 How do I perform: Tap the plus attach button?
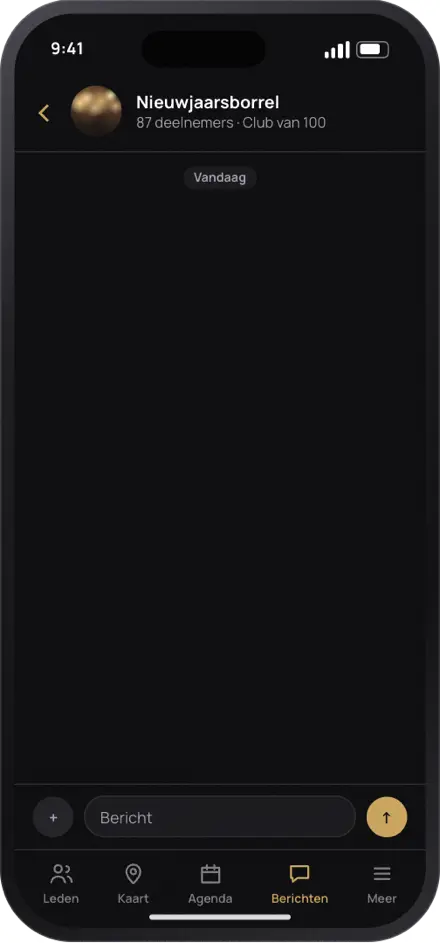(x=53, y=817)
